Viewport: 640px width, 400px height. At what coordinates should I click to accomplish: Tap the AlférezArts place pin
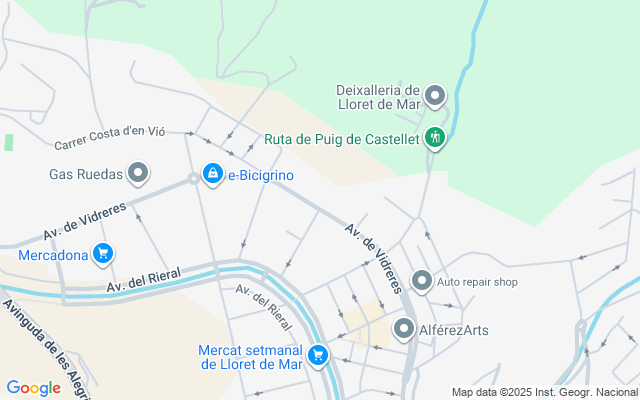point(404,329)
